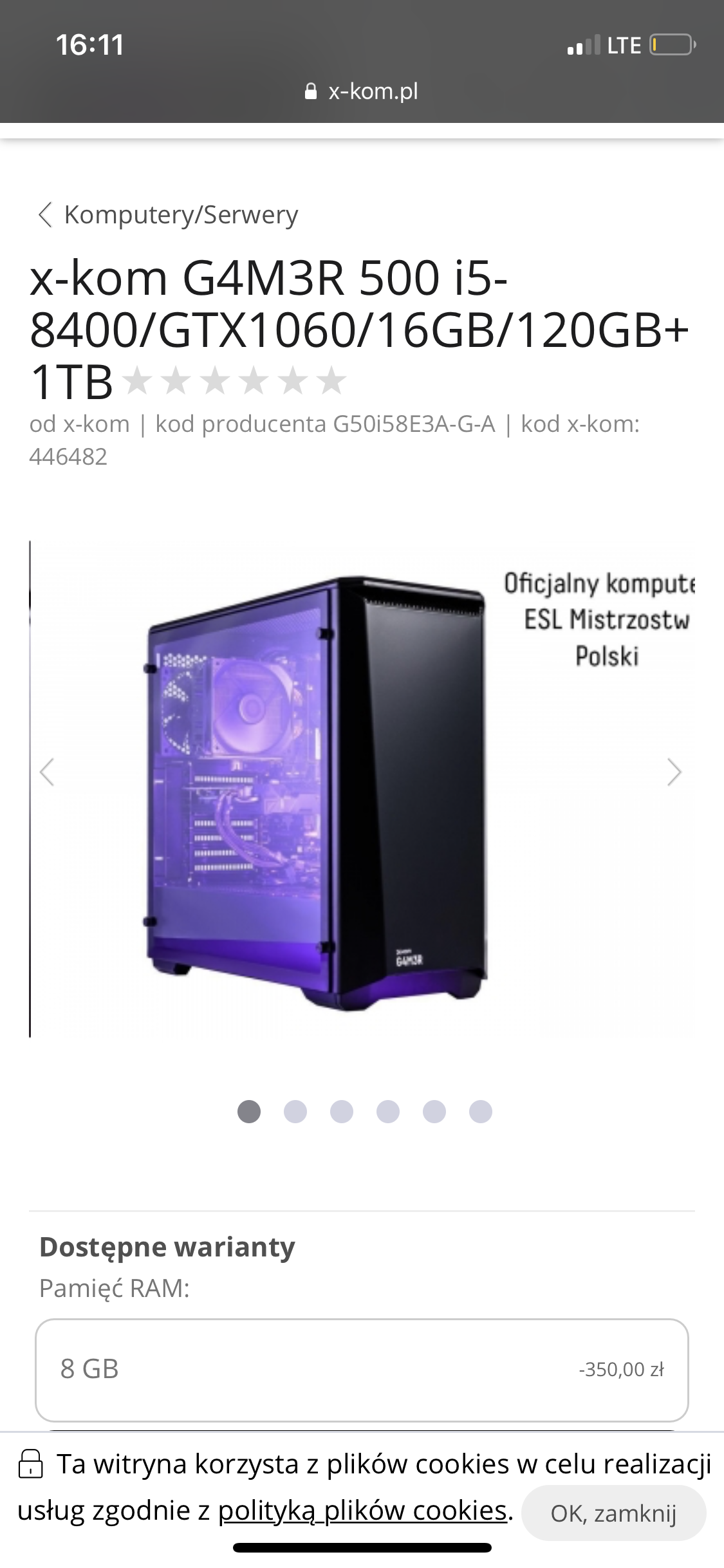
Task: Jump to the last gallery dot
Action: [481, 1112]
